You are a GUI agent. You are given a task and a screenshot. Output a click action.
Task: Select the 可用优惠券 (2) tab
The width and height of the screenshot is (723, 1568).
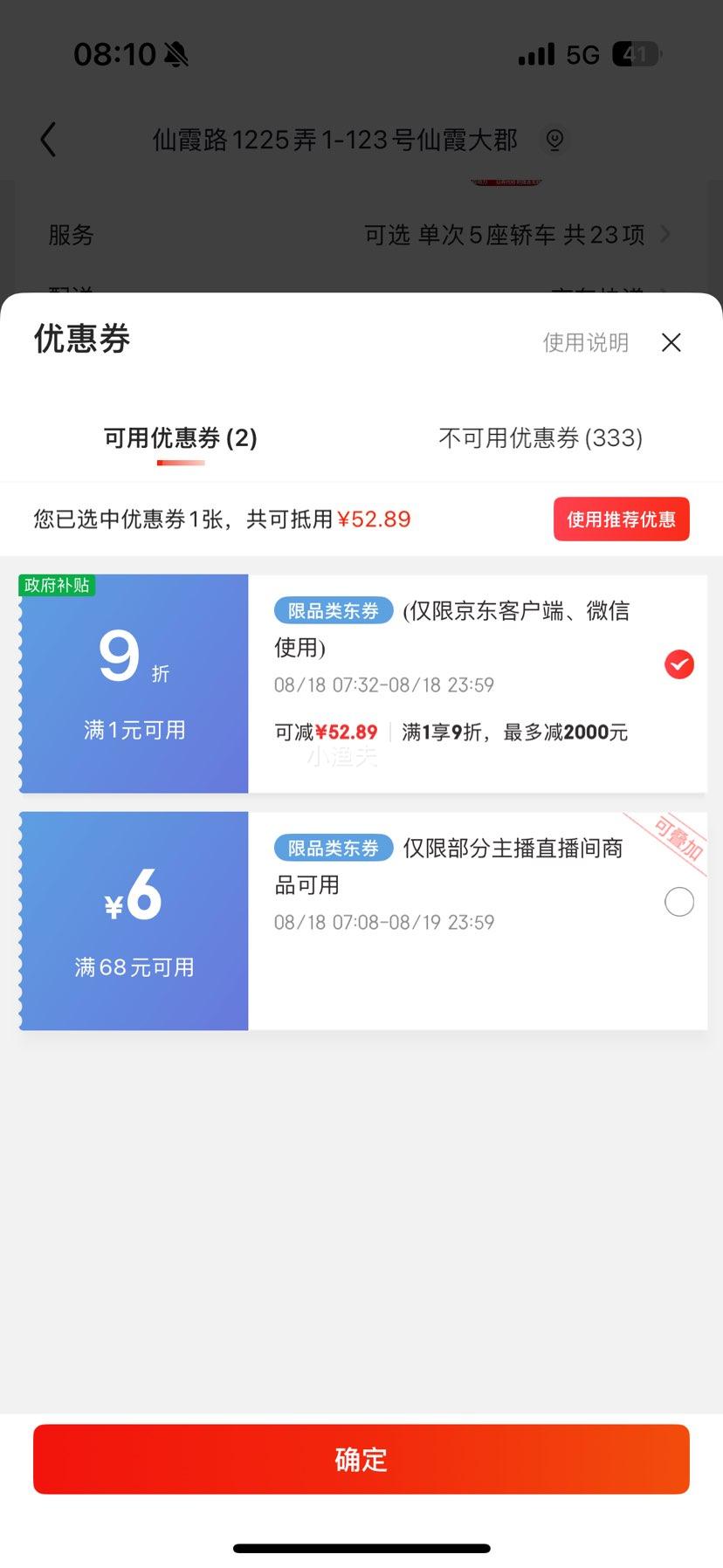(181, 437)
